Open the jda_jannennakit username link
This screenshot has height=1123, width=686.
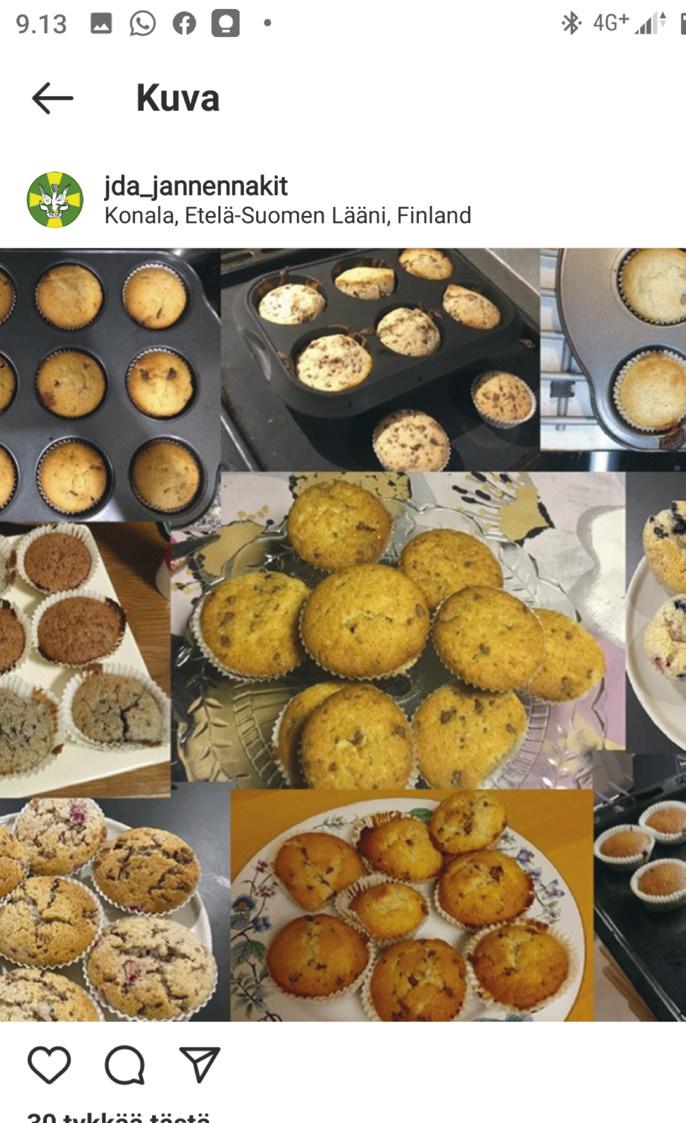195,186
